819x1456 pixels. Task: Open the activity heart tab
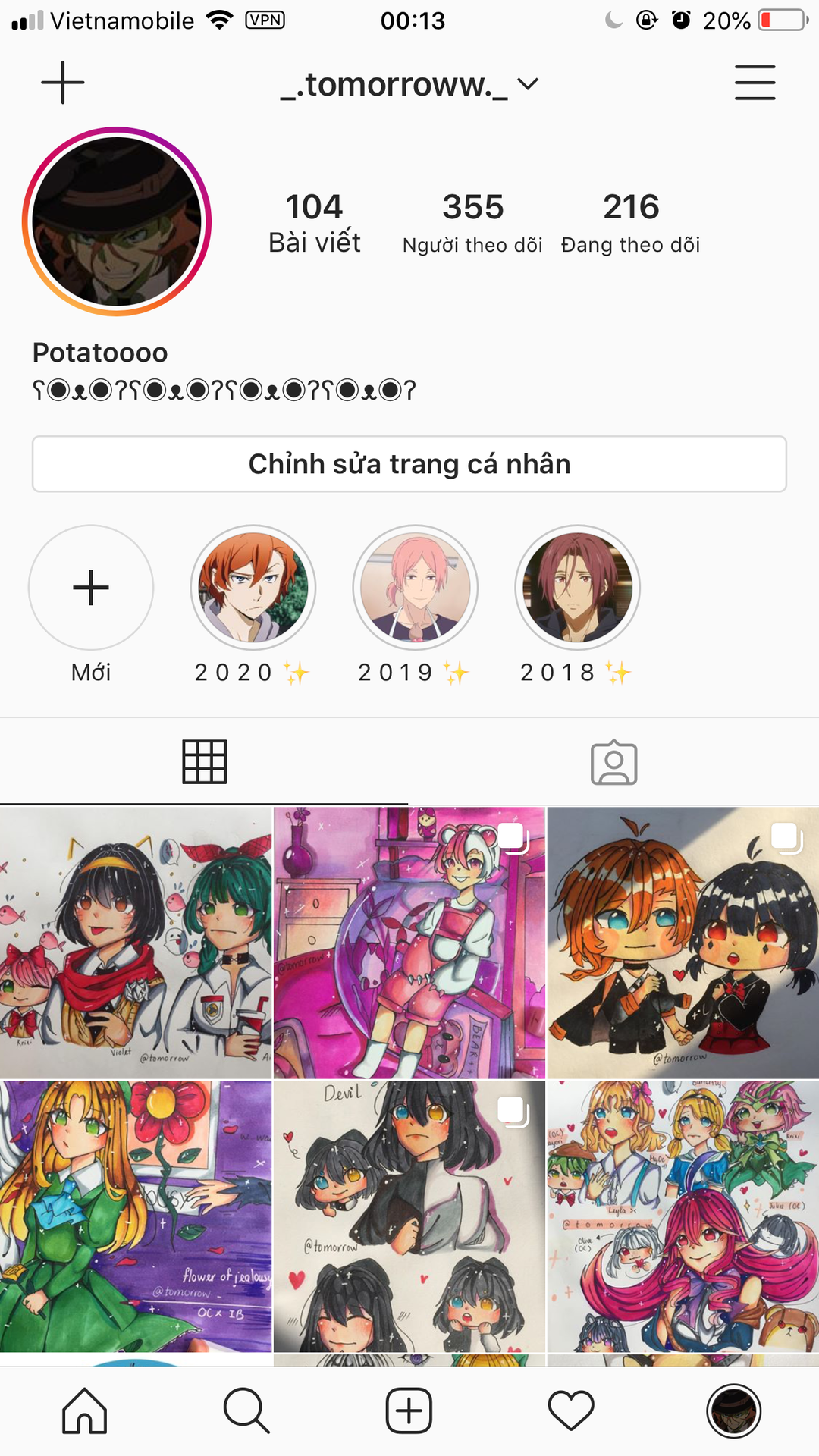571,1411
